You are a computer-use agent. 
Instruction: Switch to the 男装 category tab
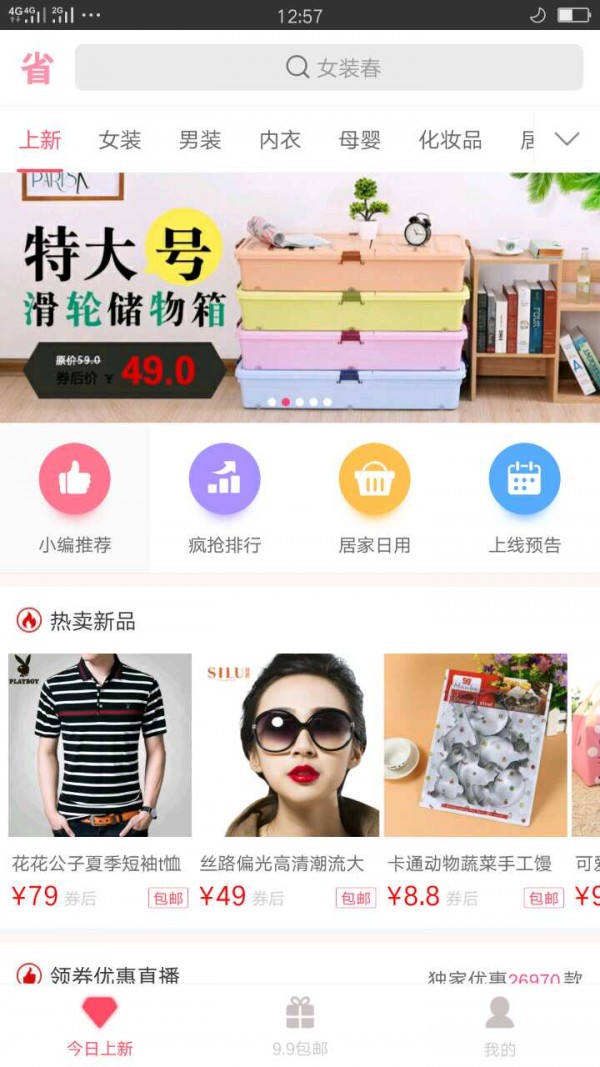pyautogui.click(x=200, y=140)
